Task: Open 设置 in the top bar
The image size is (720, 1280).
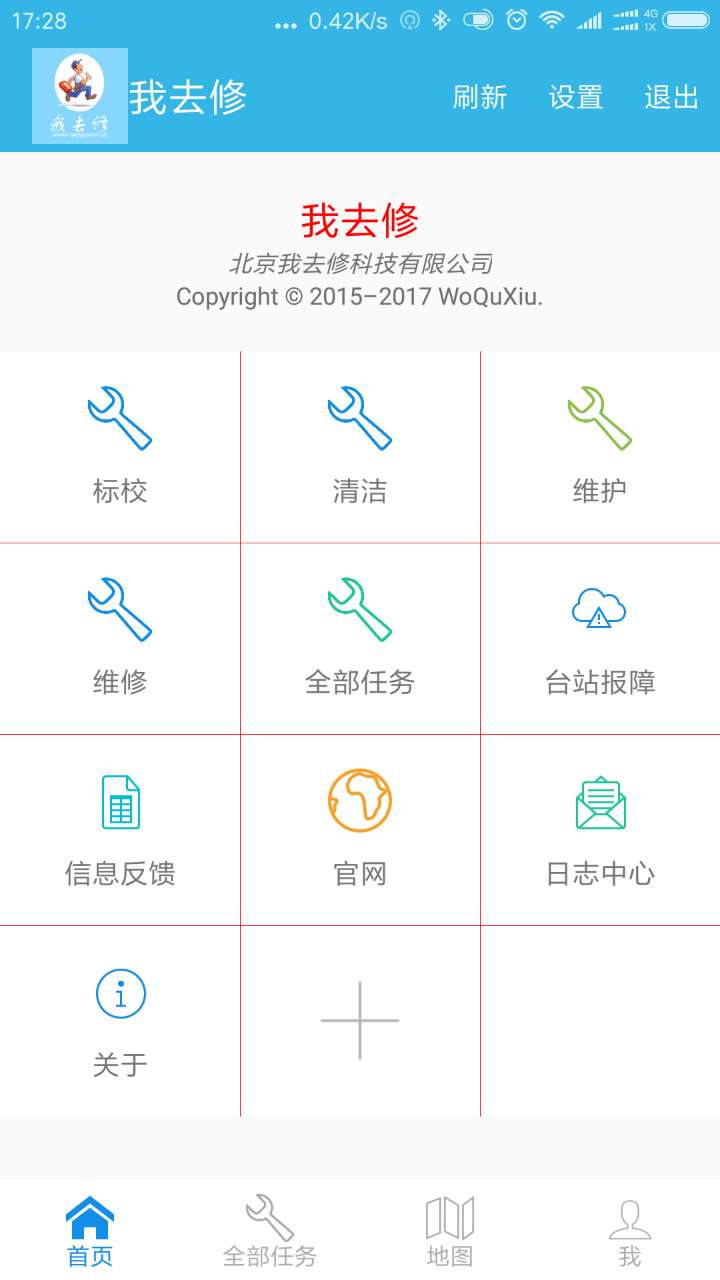Action: click(576, 97)
